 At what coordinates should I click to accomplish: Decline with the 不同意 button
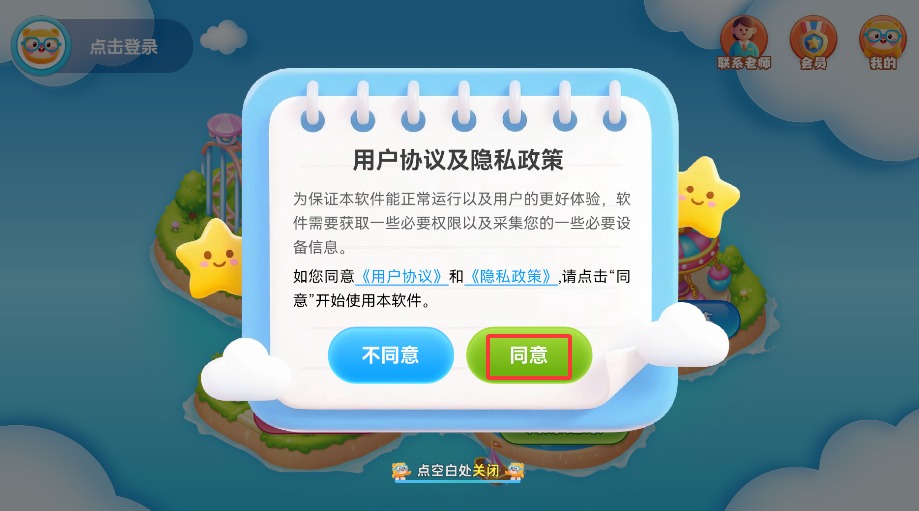(x=390, y=355)
